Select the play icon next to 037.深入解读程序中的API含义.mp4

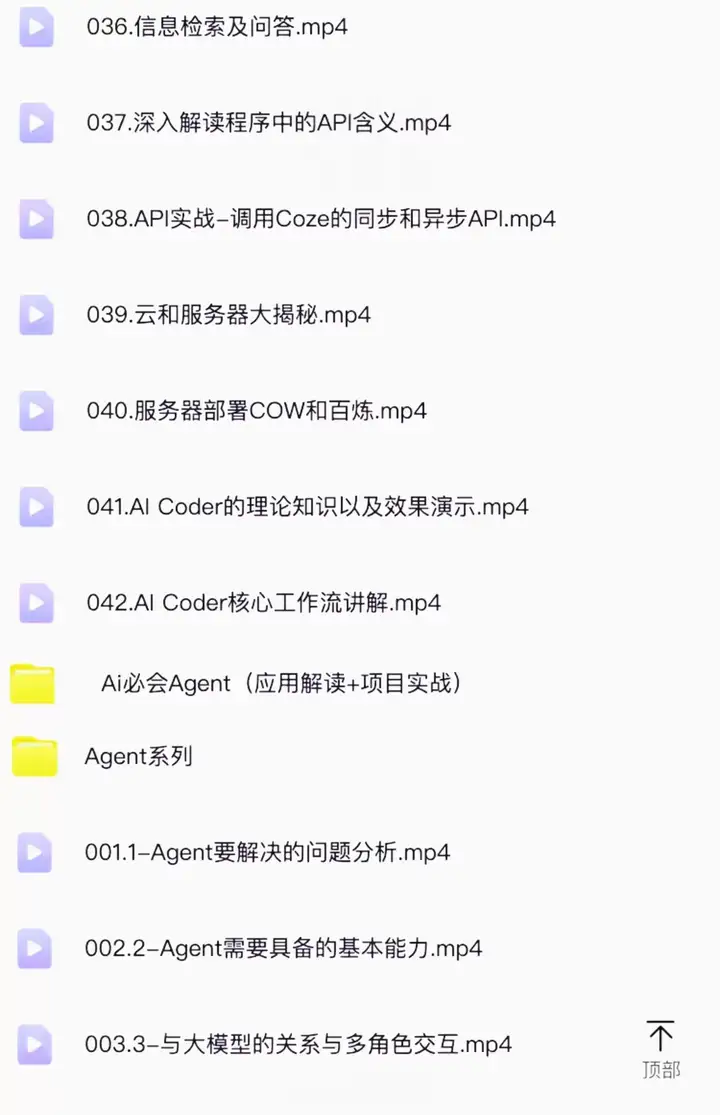(x=35, y=124)
